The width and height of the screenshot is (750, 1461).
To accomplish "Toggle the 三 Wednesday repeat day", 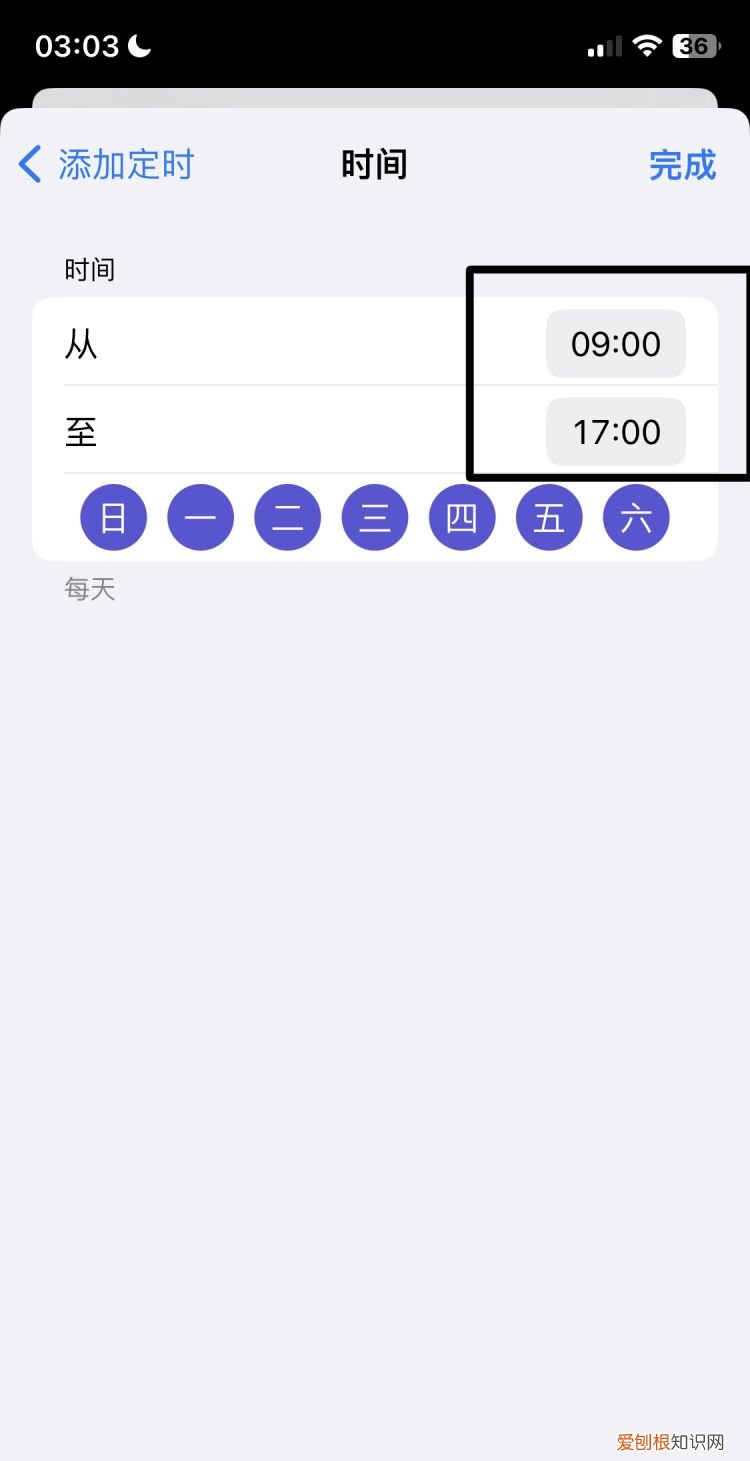I will pos(374,517).
